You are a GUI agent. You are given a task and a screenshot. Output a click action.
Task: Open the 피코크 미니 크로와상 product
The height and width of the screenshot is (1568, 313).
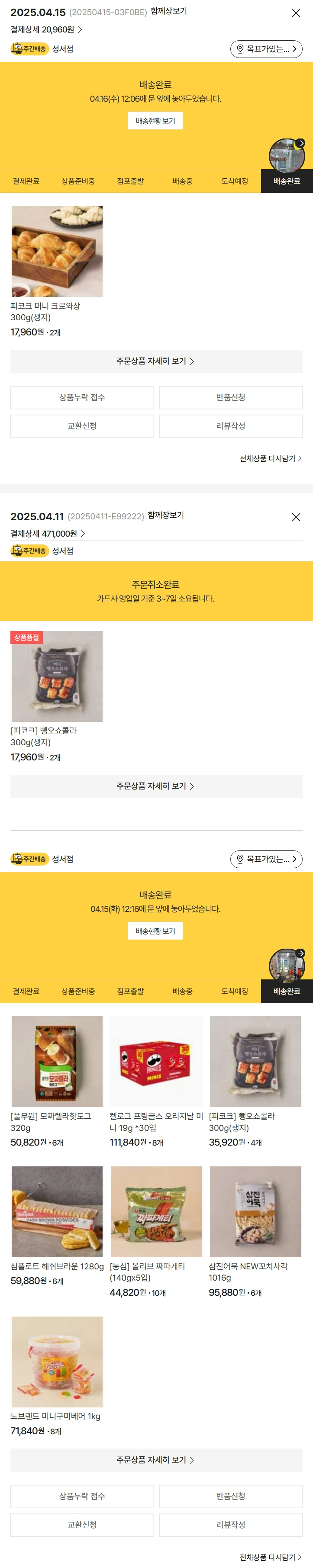click(57, 251)
